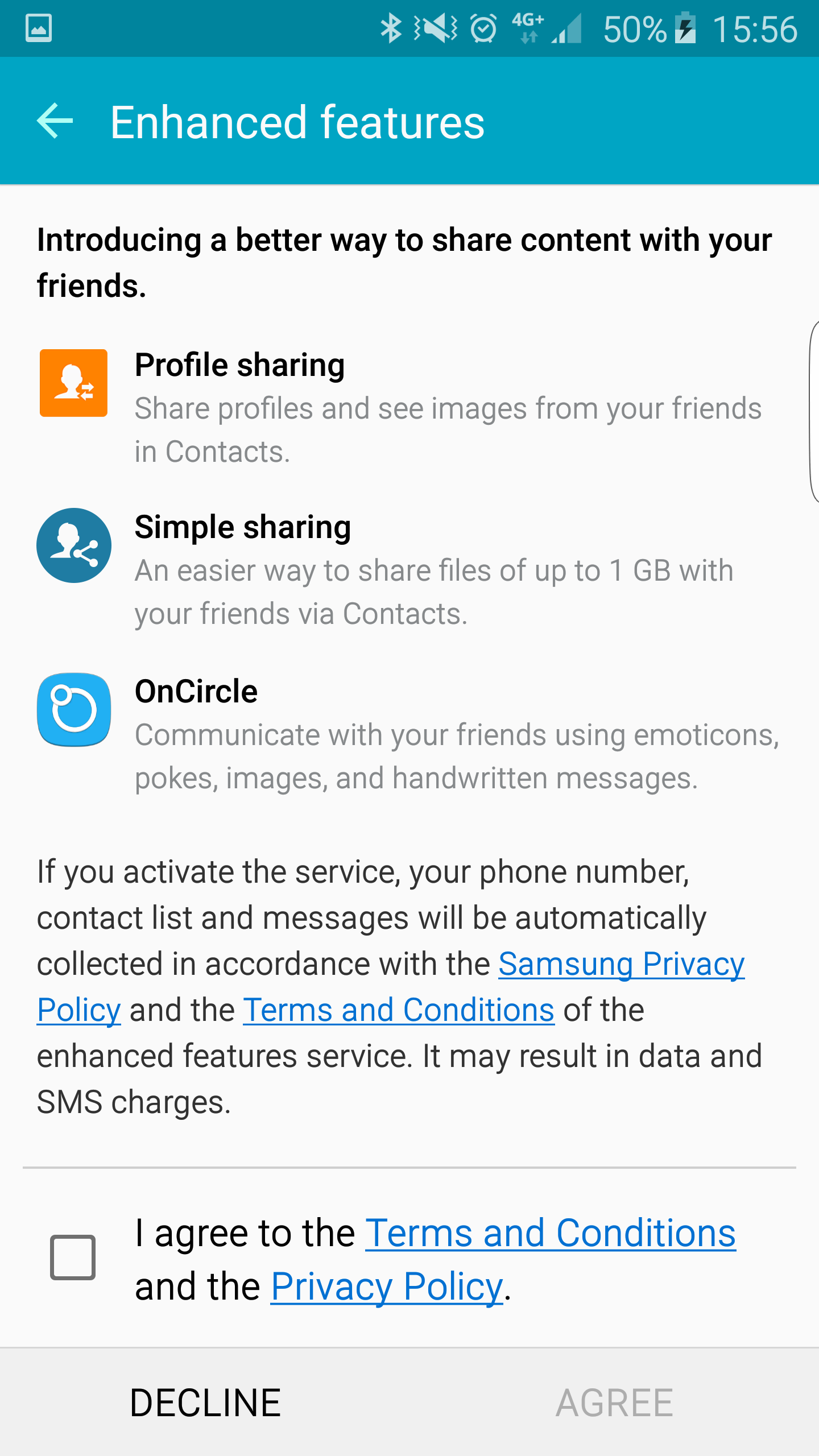The width and height of the screenshot is (819, 1456).
Task: Go back from Enhanced features
Action: 55,121
